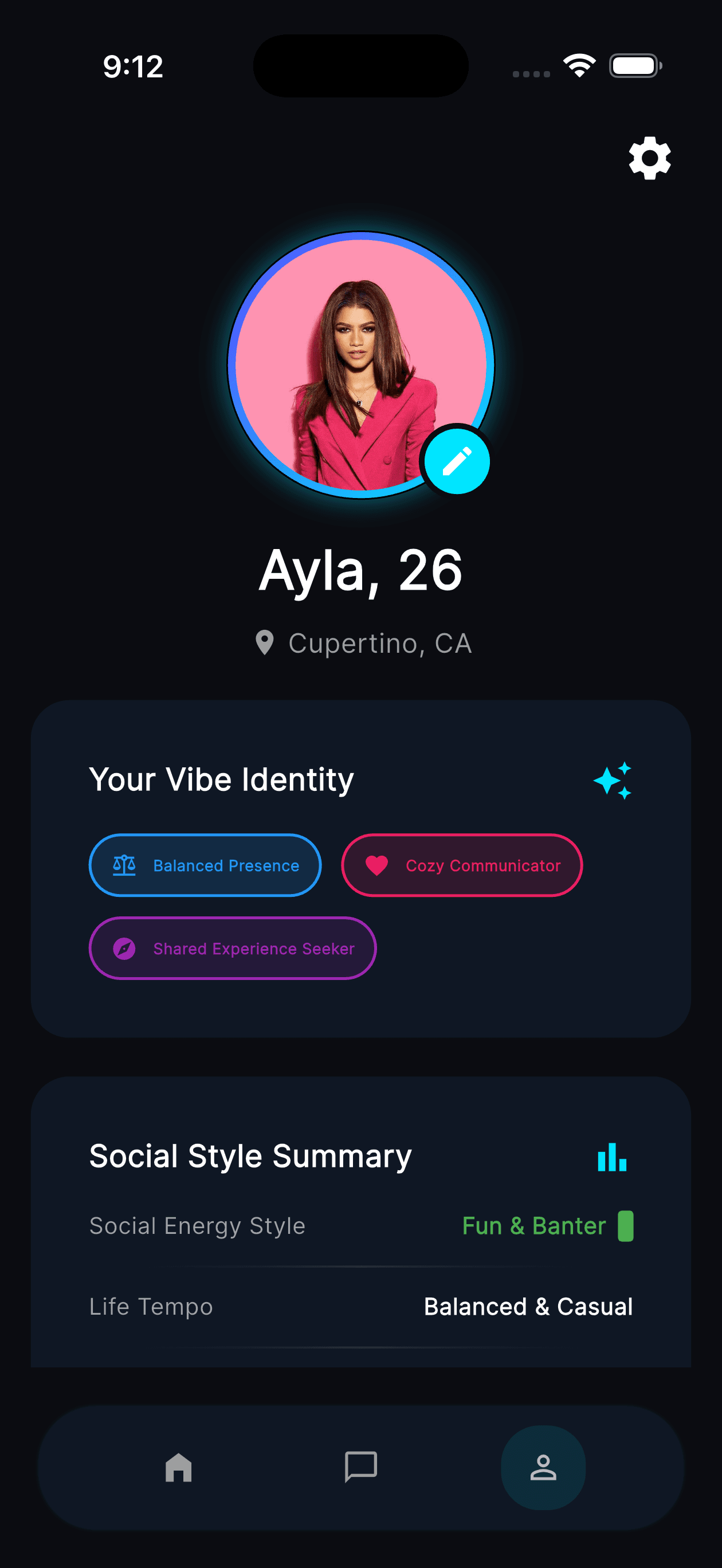This screenshot has height=1568, width=722.
Task: Click the battery indicator in the status bar
Action: [x=634, y=66]
